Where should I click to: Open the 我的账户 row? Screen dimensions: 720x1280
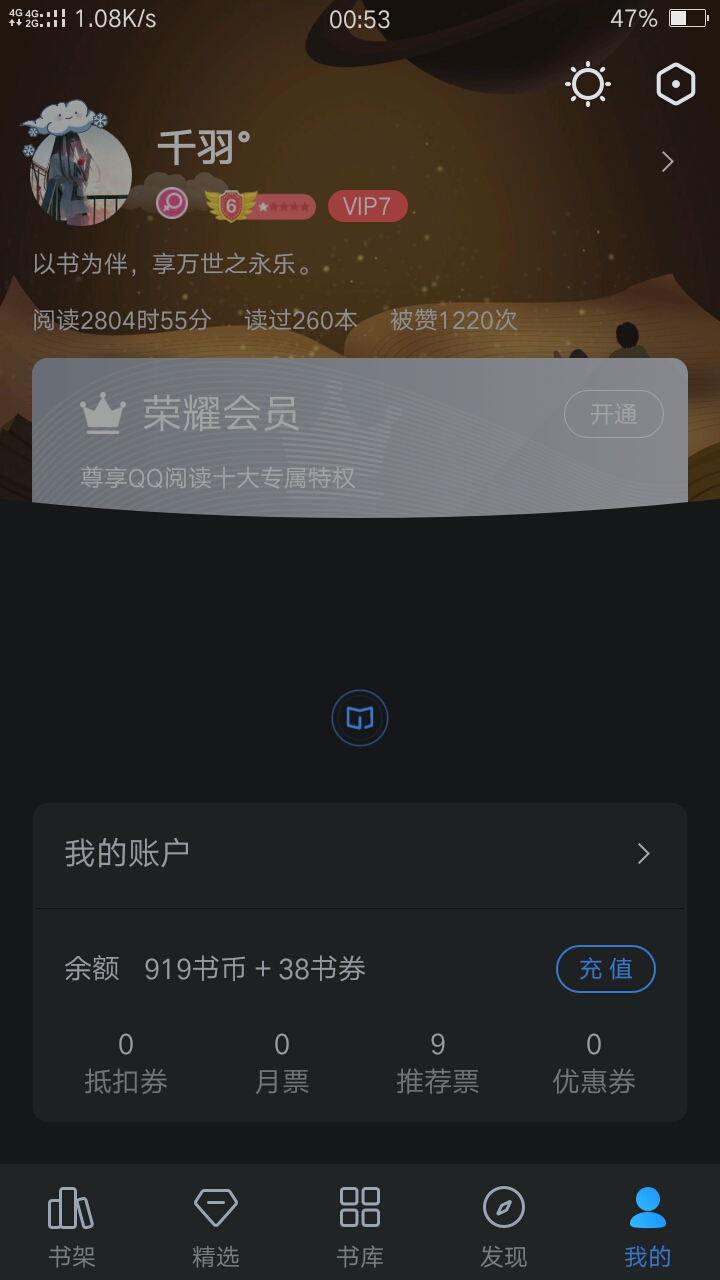coord(360,853)
